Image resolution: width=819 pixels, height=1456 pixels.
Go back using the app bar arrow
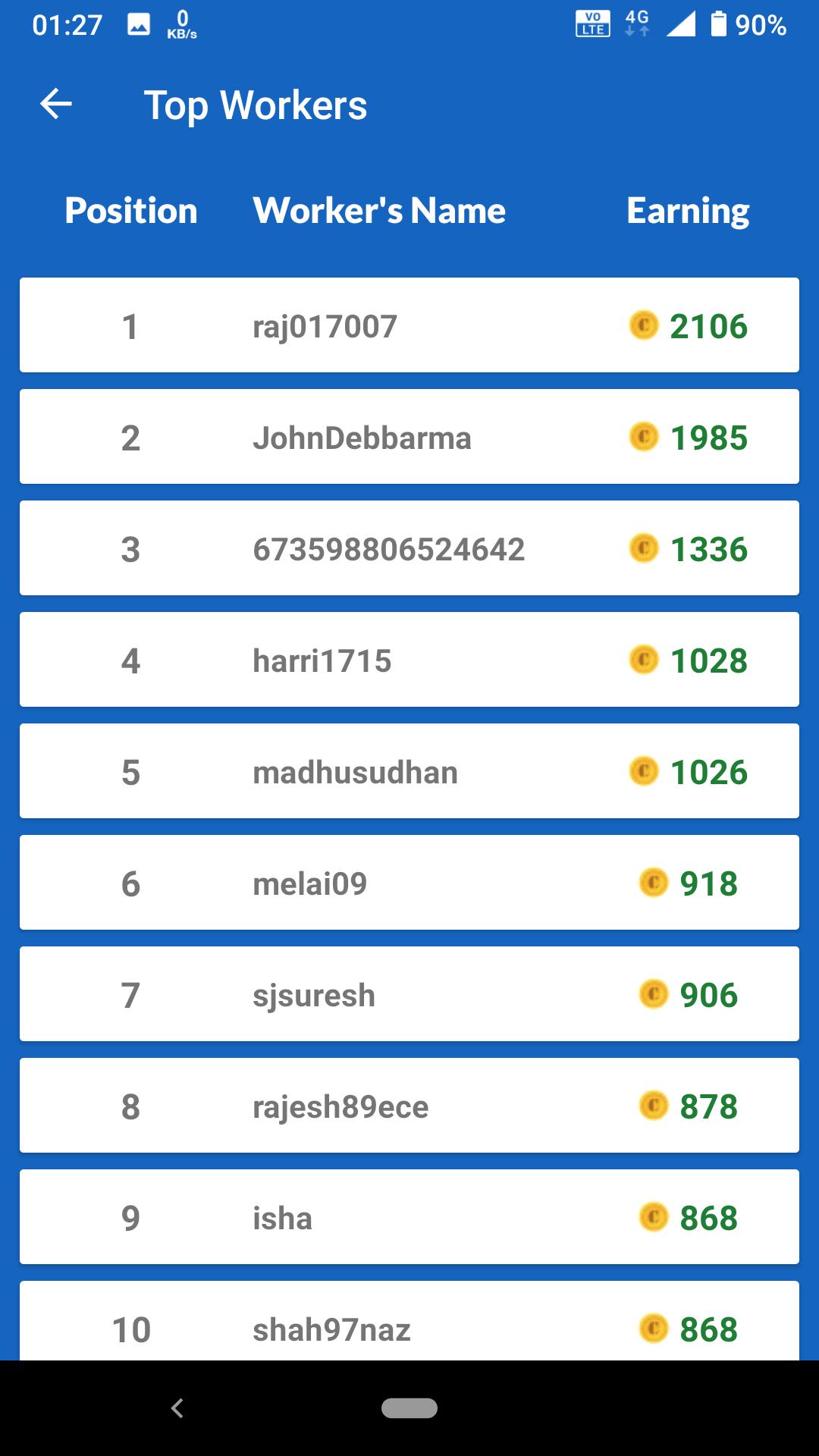pos(56,104)
